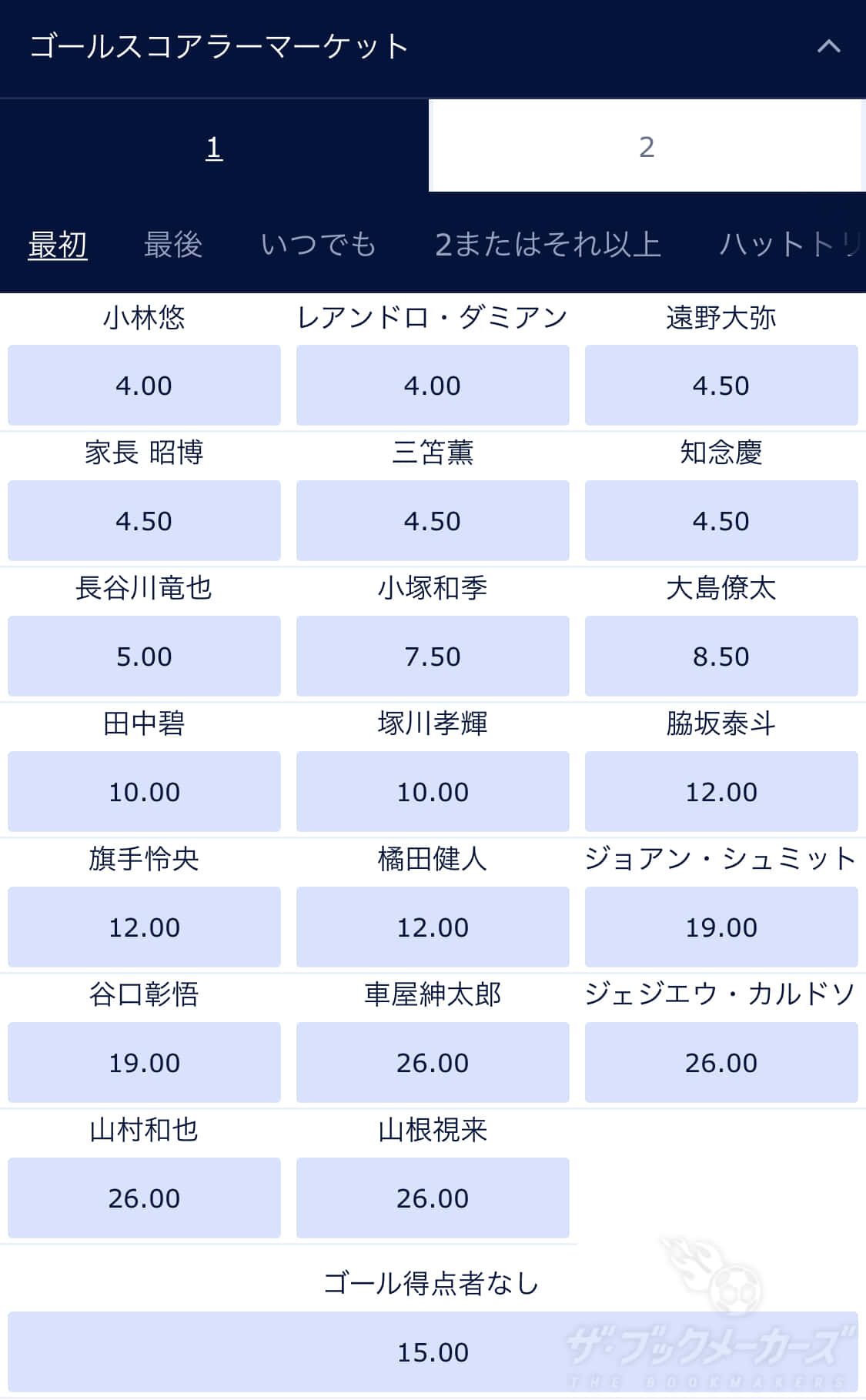Switch to team tab 1
Screen dimensions: 866x1400
click(x=214, y=146)
